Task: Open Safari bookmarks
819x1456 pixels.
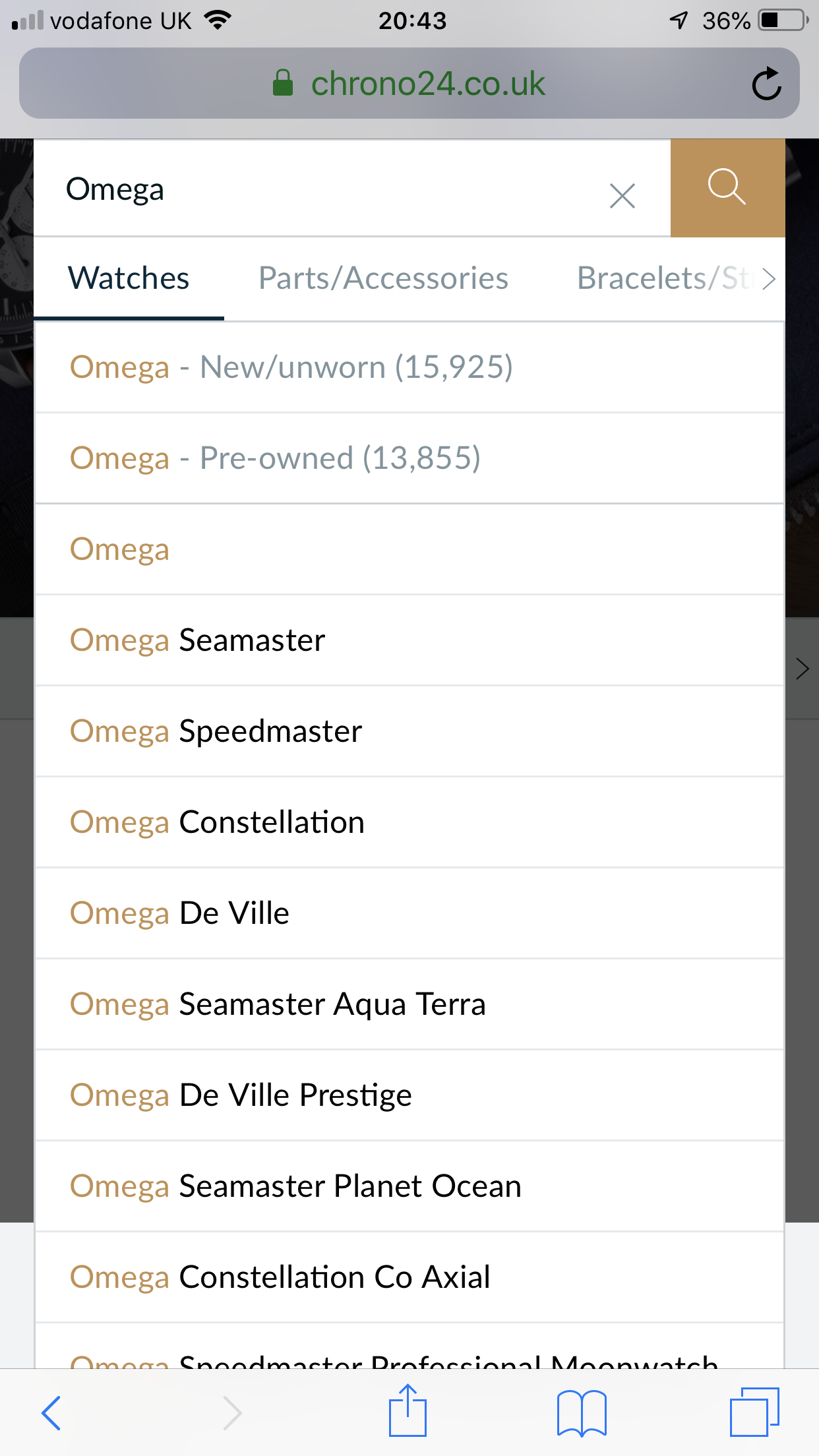Action: 582,1412
